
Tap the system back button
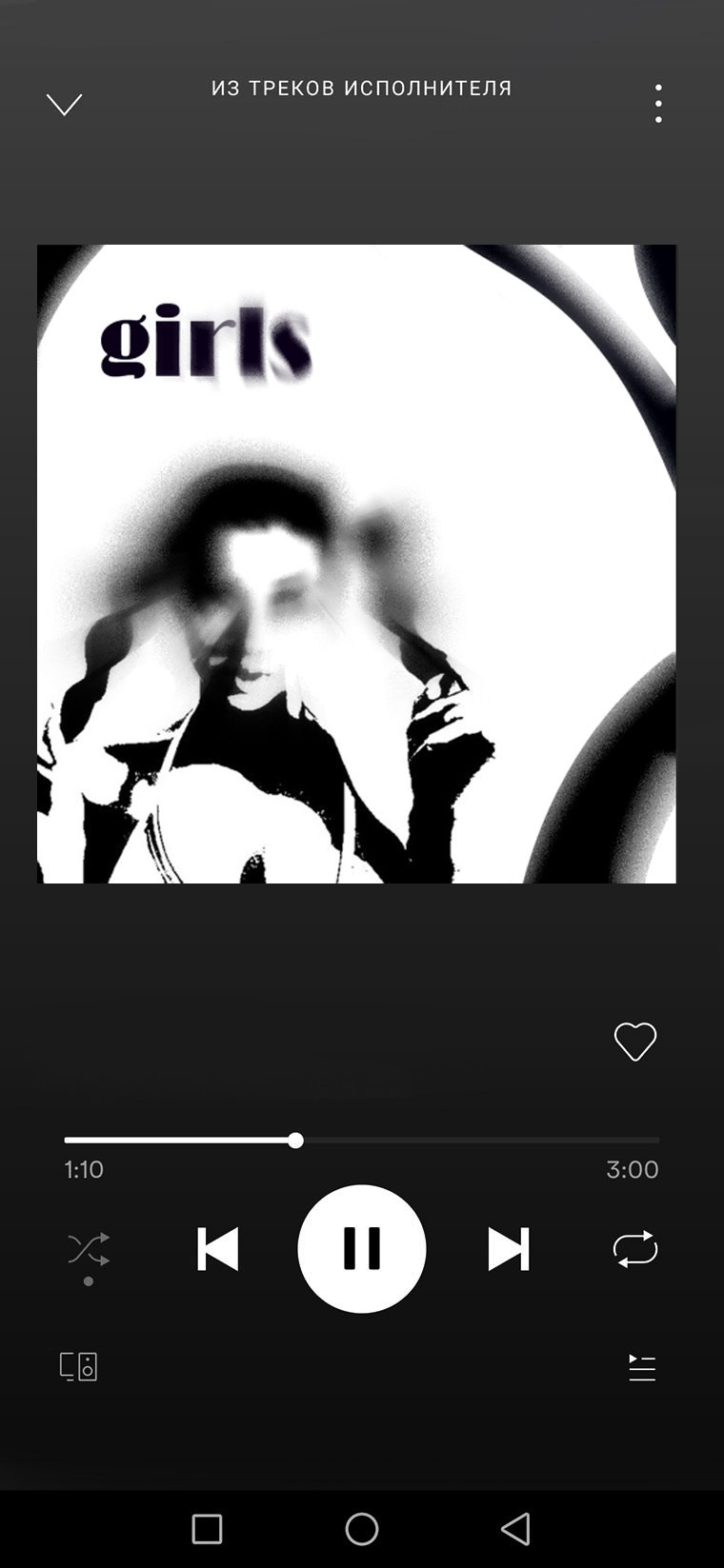515,1529
